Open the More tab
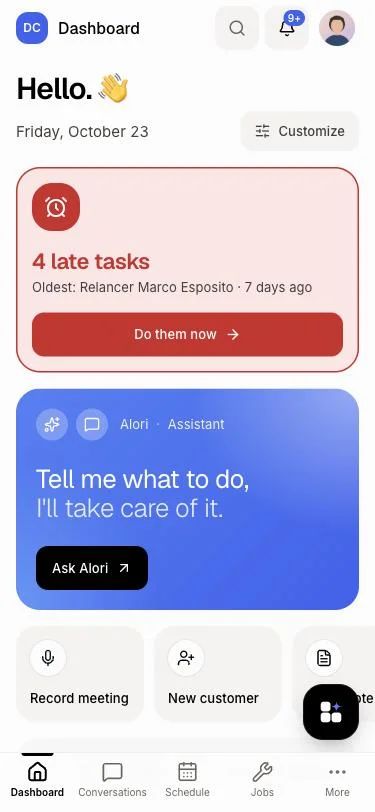Screen dimensions: 375x812 (337, 781)
